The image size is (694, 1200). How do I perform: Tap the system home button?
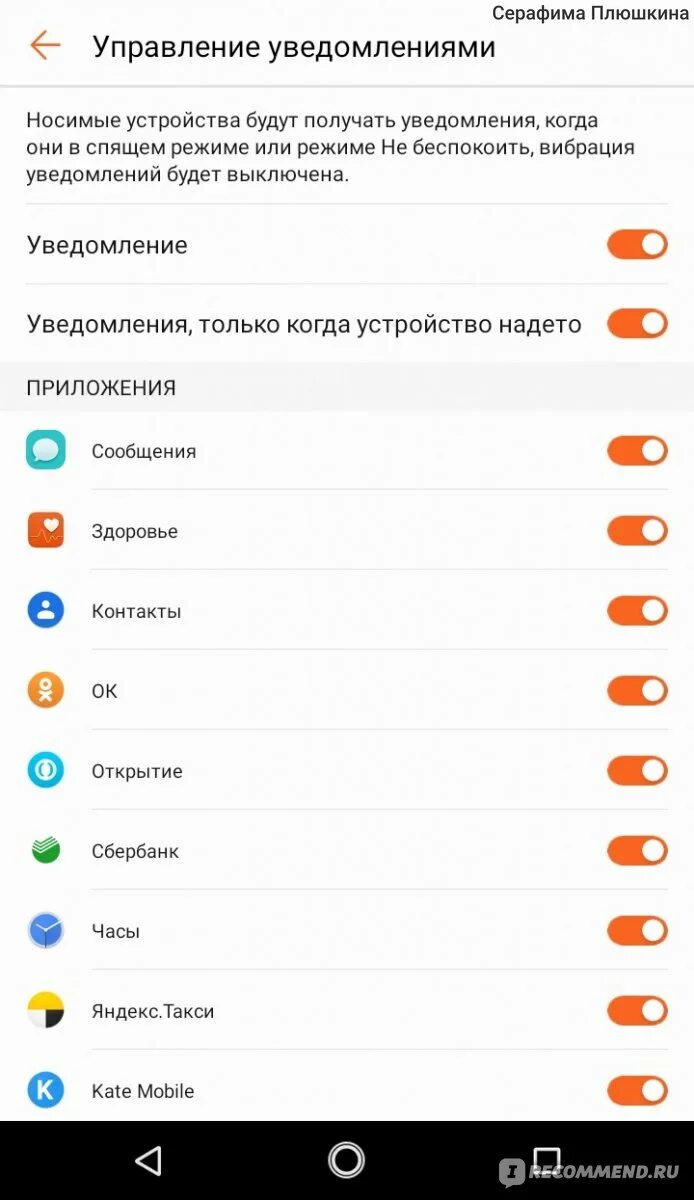(347, 1160)
